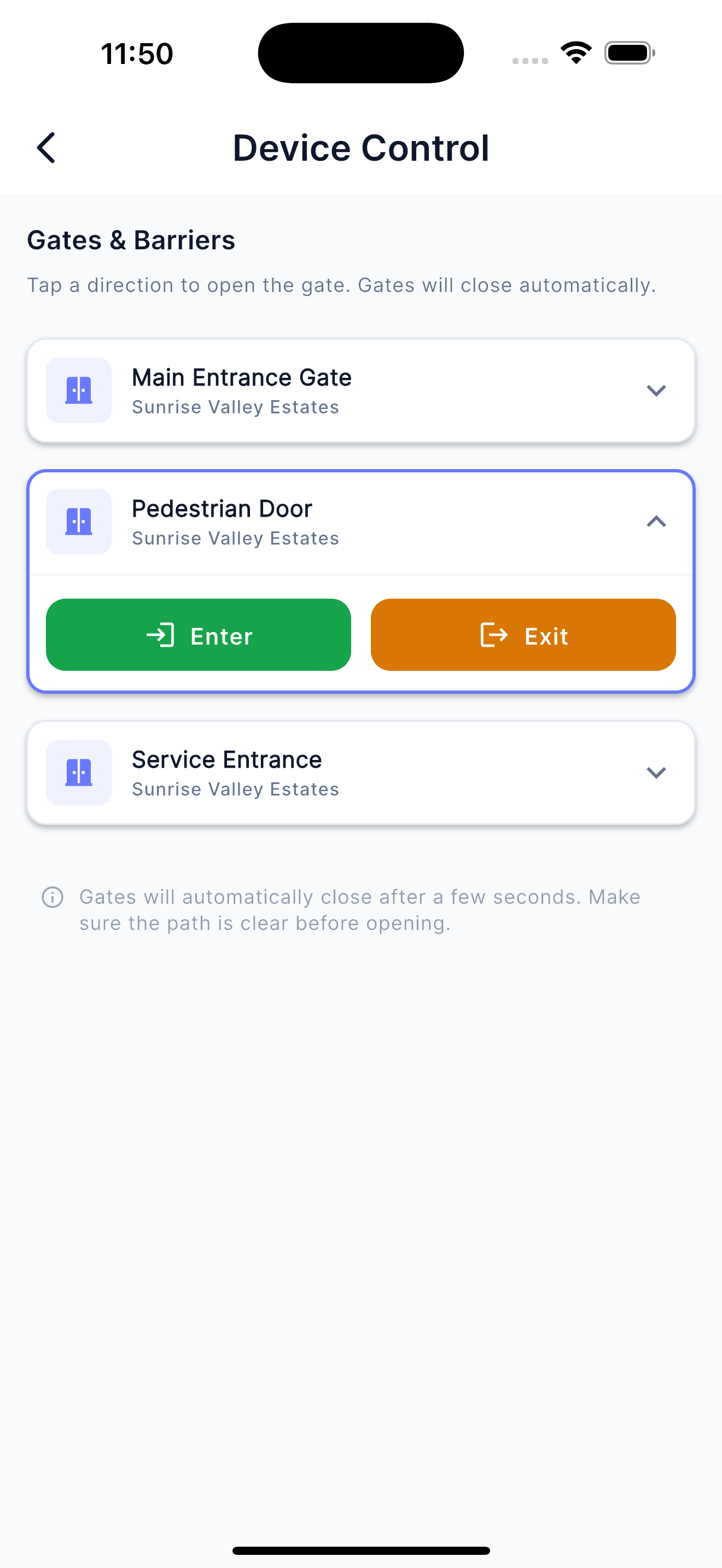Tap the door icon beside Service Entrance
Screen dimensions: 722x1568
coord(79,772)
